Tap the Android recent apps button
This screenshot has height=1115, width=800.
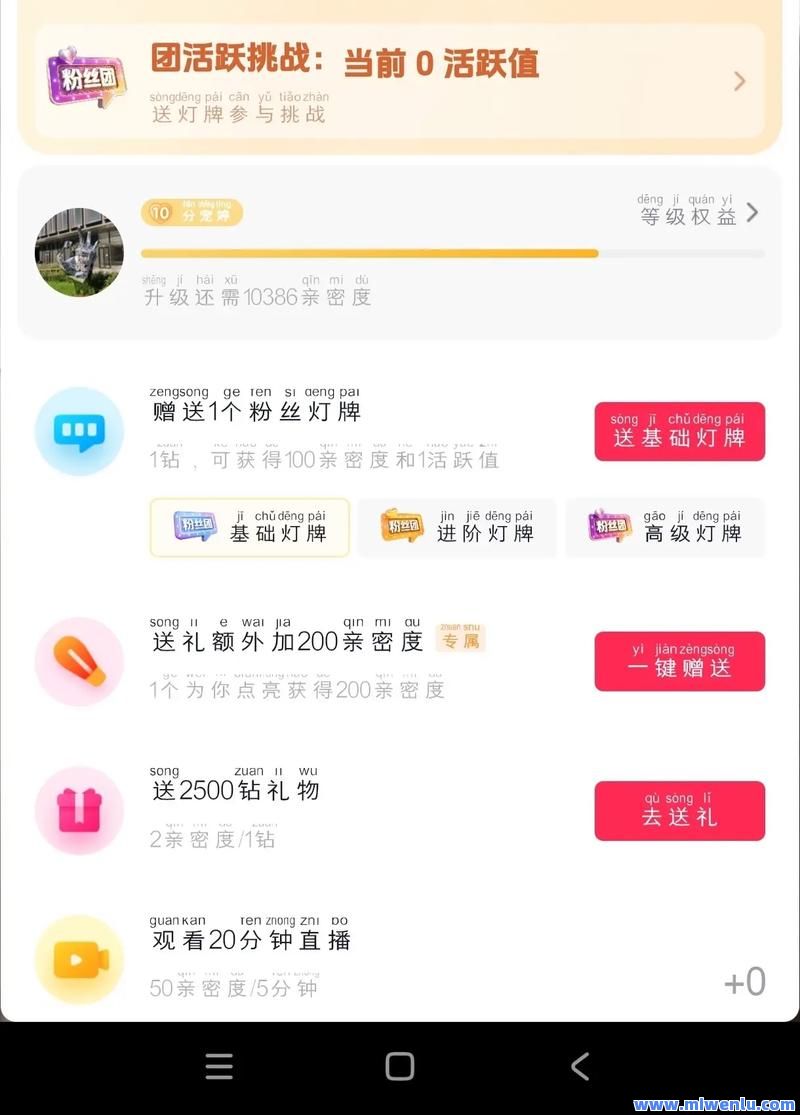click(218, 1067)
